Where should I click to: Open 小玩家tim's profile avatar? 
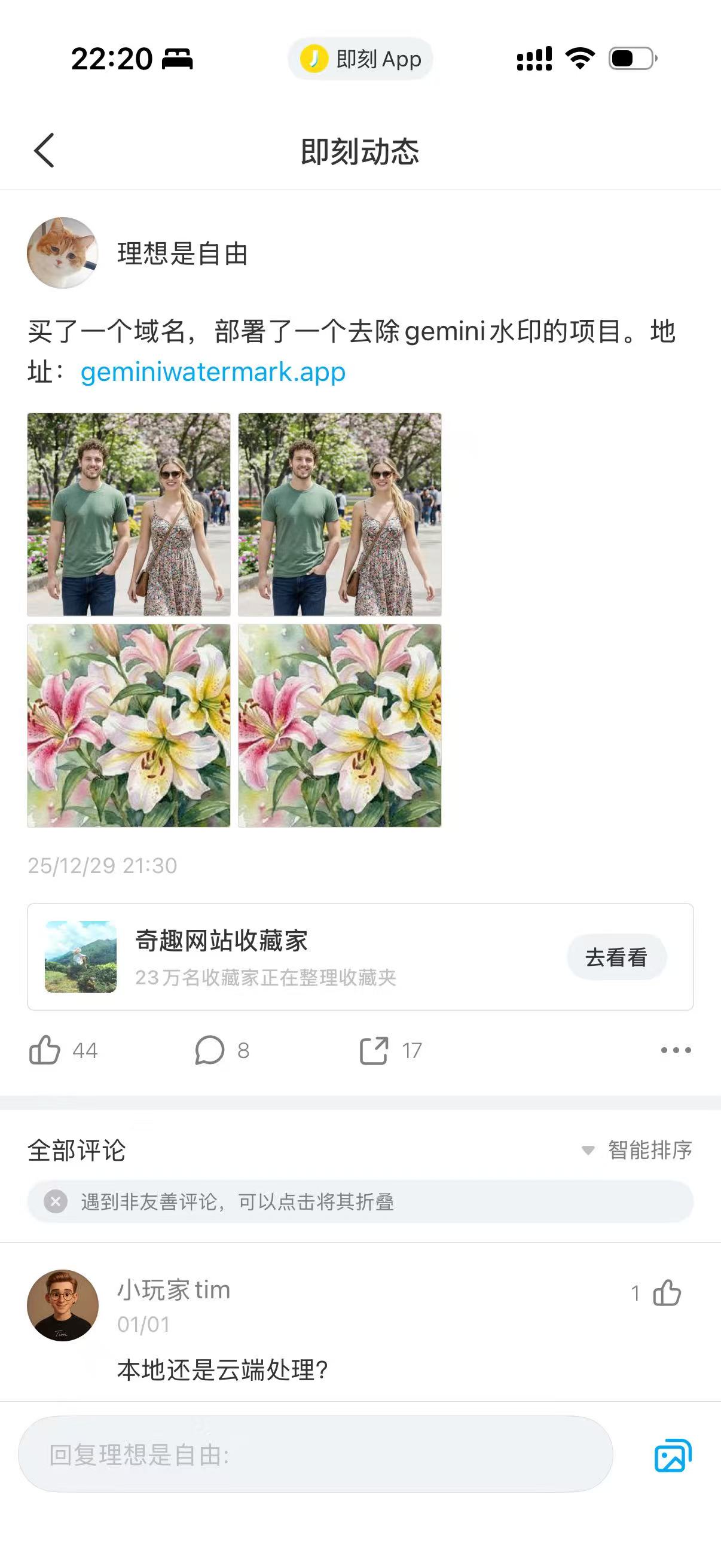(63, 1305)
